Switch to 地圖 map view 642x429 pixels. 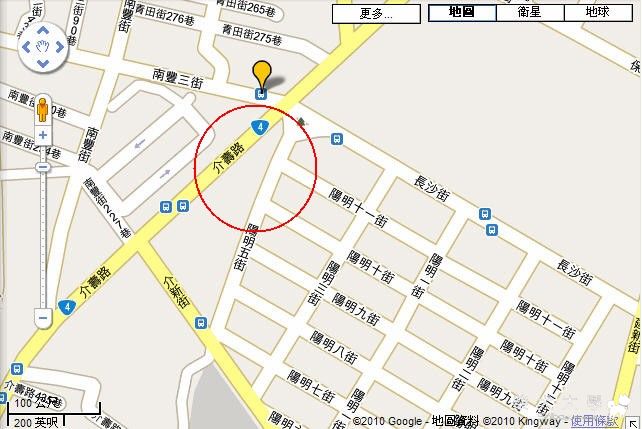[461, 13]
